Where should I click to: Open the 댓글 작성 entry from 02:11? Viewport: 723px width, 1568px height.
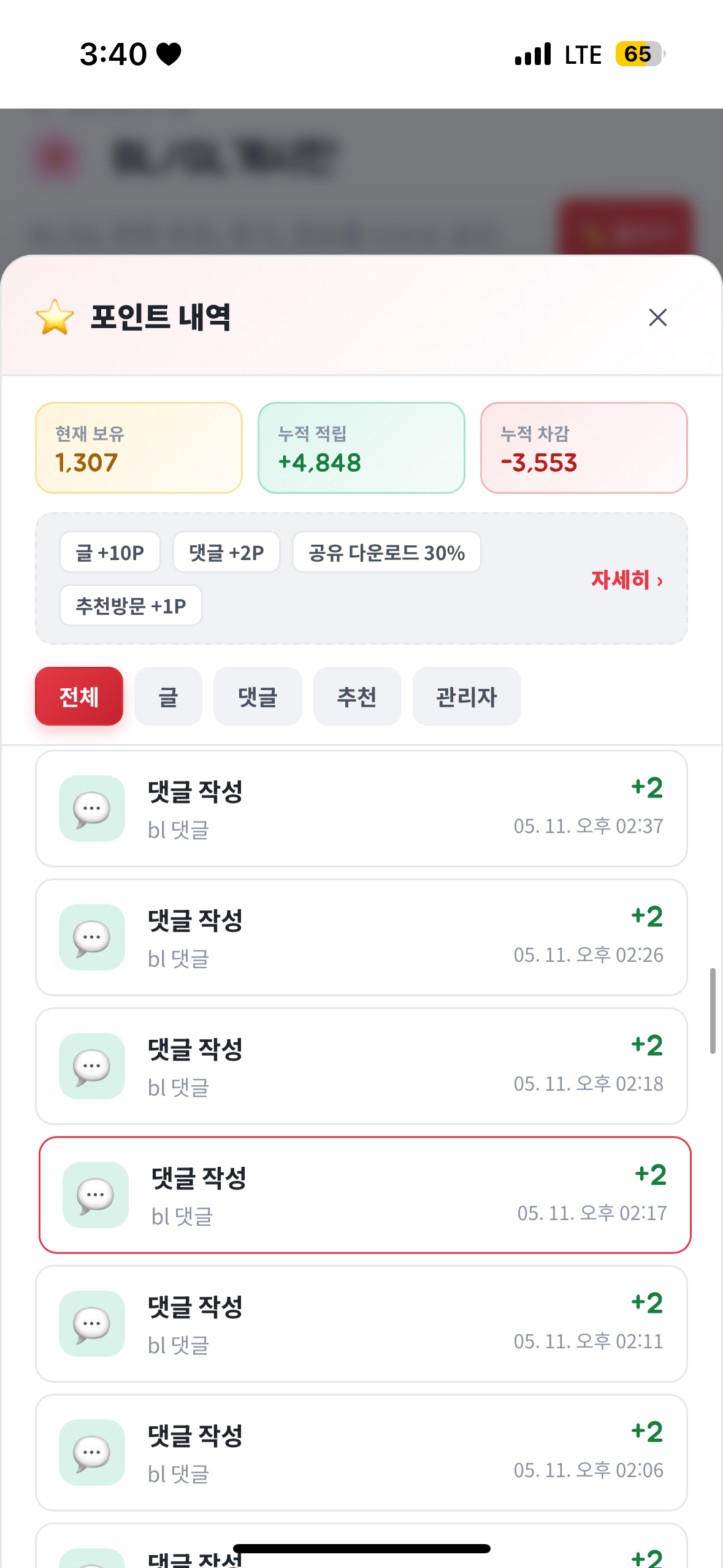(361, 1324)
